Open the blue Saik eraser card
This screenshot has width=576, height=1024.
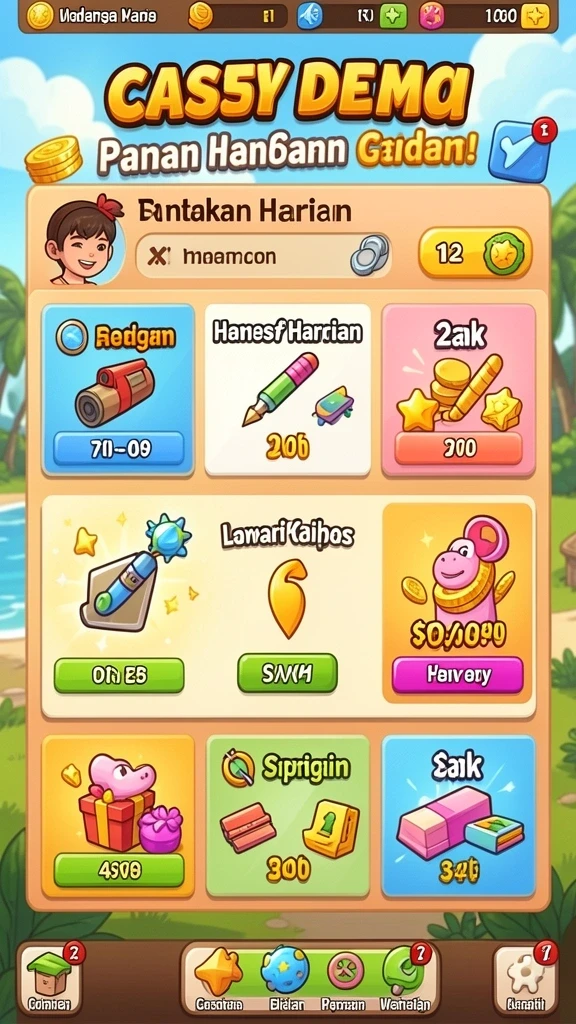coord(458,816)
